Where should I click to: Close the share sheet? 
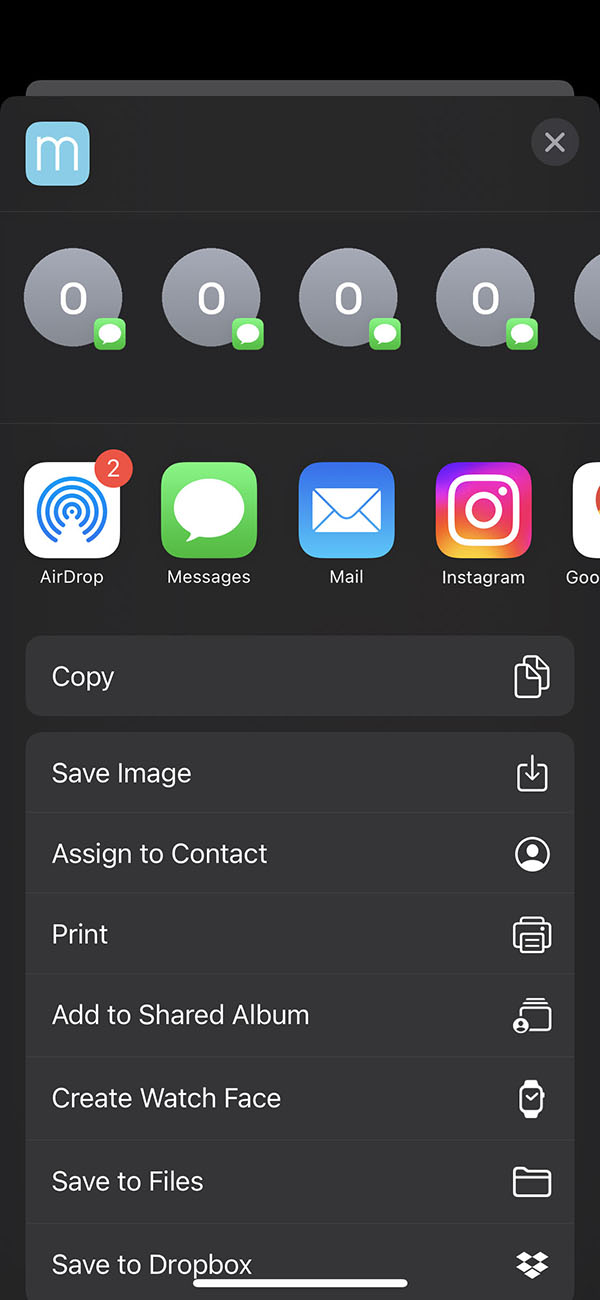coord(554,142)
